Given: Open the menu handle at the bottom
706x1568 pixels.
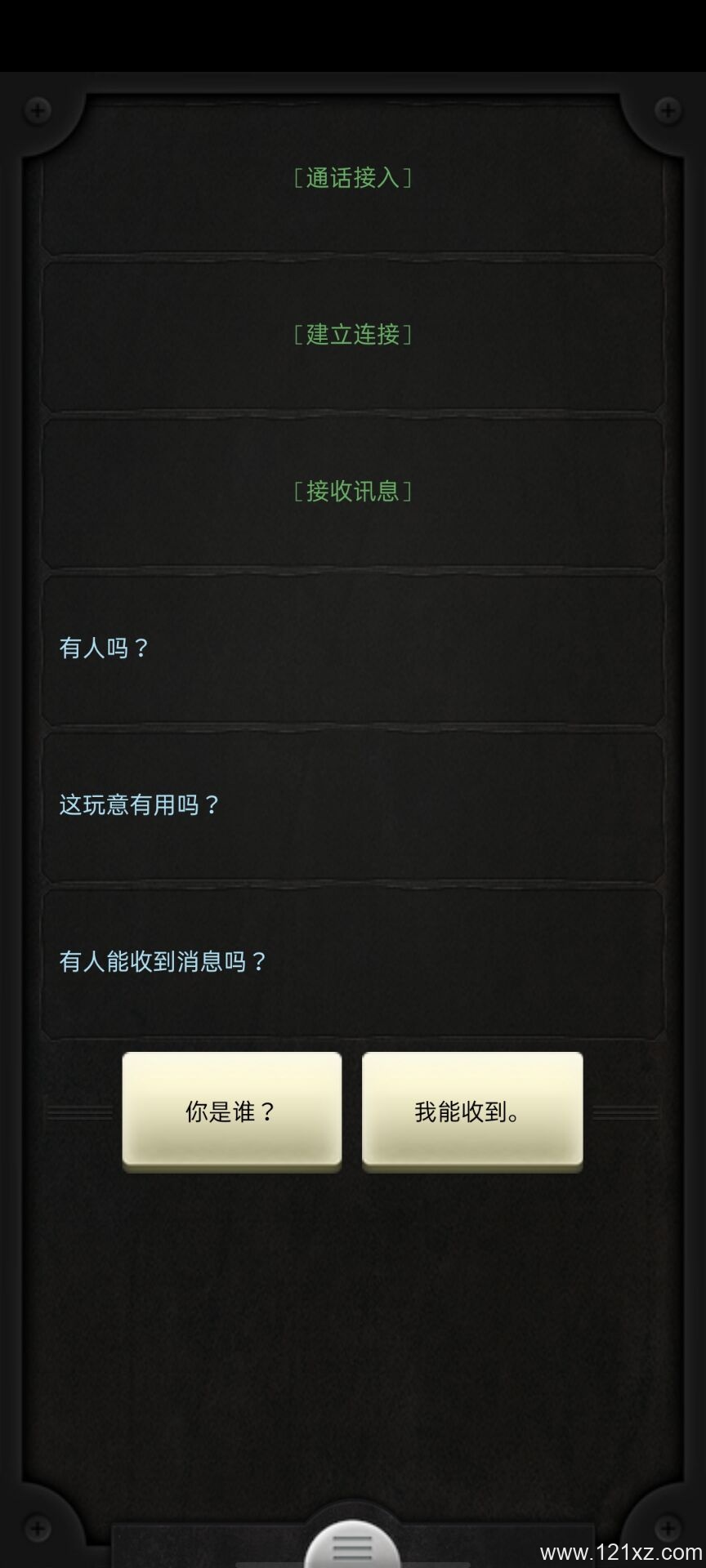Looking at the screenshot, I should (352, 1544).
